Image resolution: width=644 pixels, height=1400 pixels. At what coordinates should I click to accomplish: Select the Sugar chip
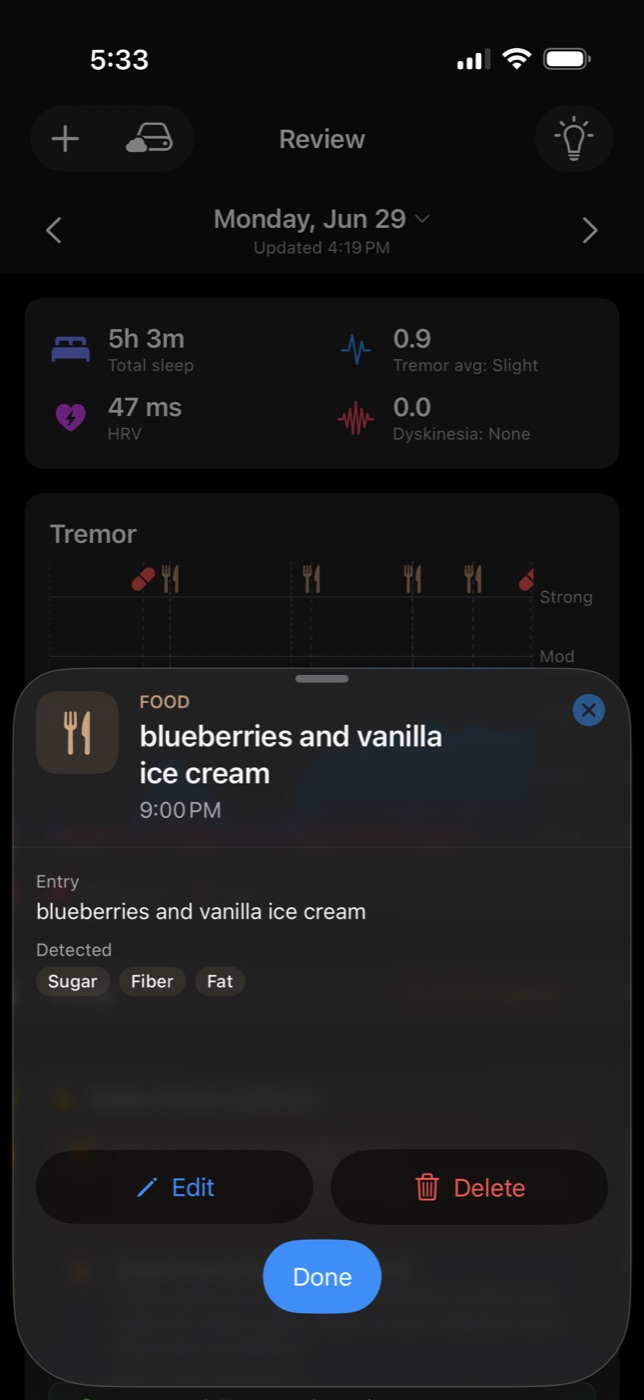73,981
